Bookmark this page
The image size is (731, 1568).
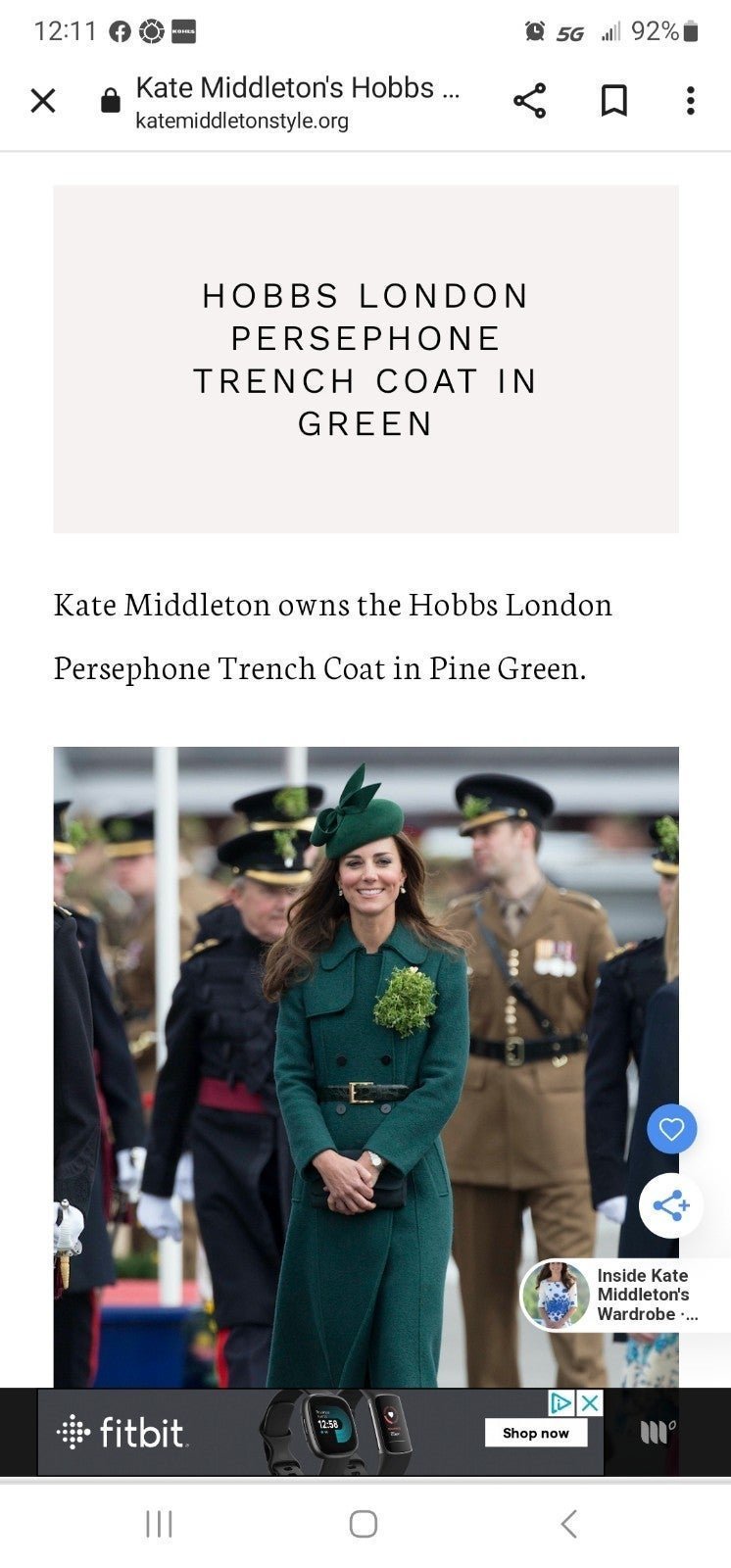[x=613, y=100]
